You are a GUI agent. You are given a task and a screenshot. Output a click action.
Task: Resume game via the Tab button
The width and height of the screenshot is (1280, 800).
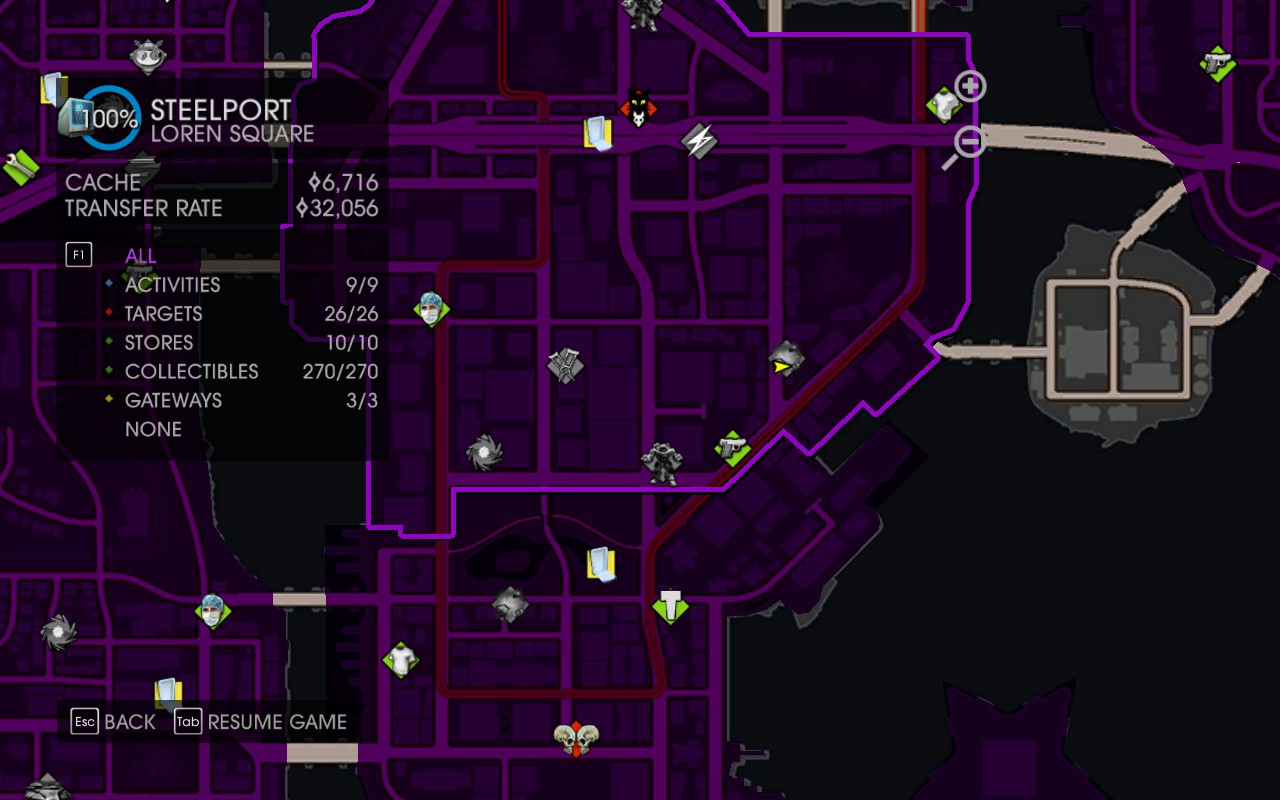[261, 722]
